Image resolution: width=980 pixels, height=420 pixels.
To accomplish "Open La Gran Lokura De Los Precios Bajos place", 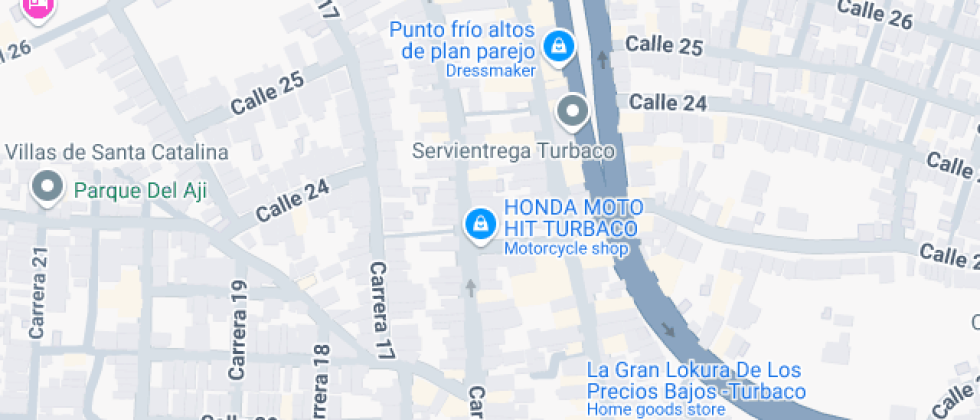I will point(695,381).
